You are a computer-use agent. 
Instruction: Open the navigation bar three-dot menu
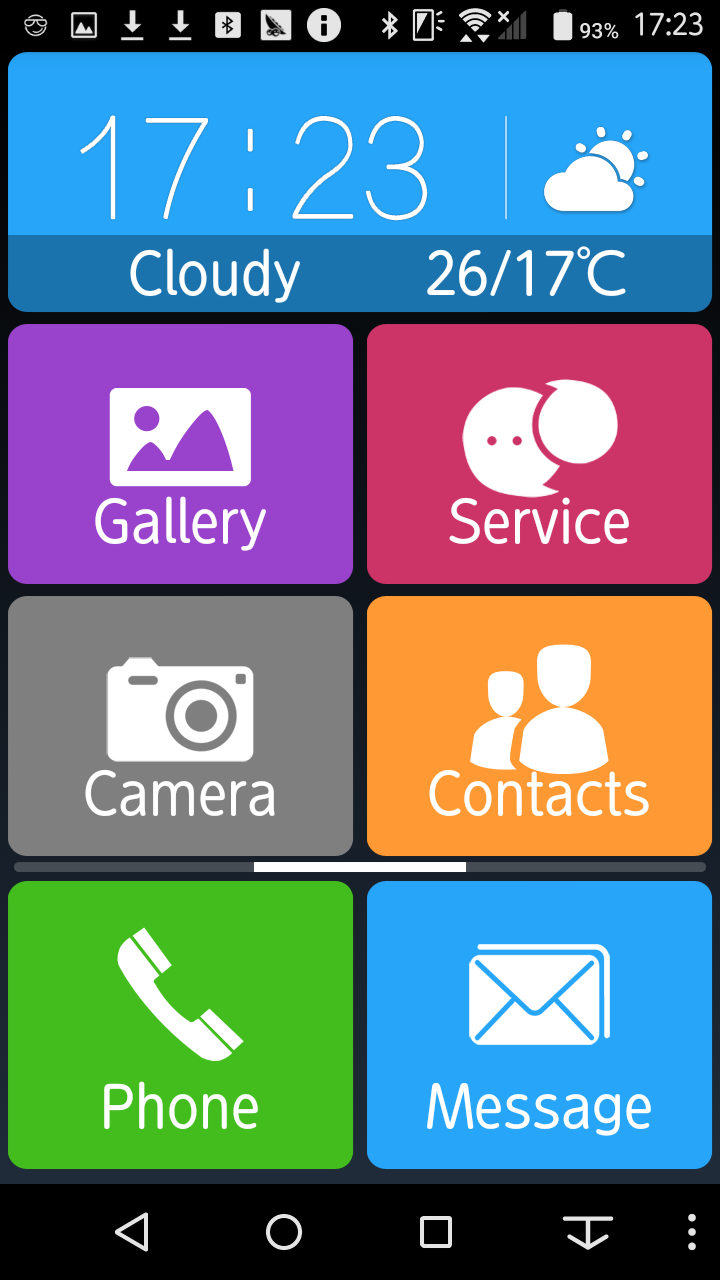point(692,1232)
